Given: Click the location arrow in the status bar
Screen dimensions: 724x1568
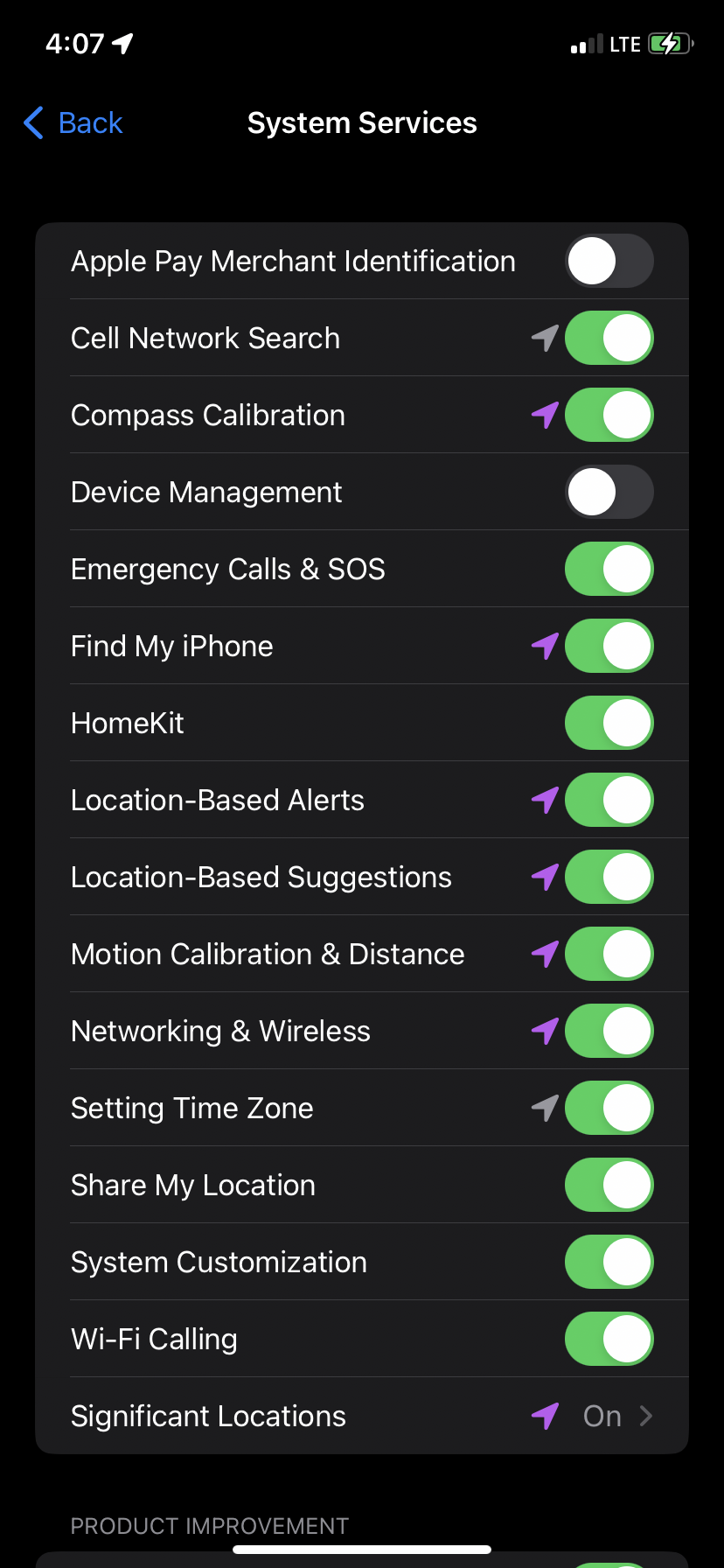Looking at the screenshot, I should pos(122,43).
